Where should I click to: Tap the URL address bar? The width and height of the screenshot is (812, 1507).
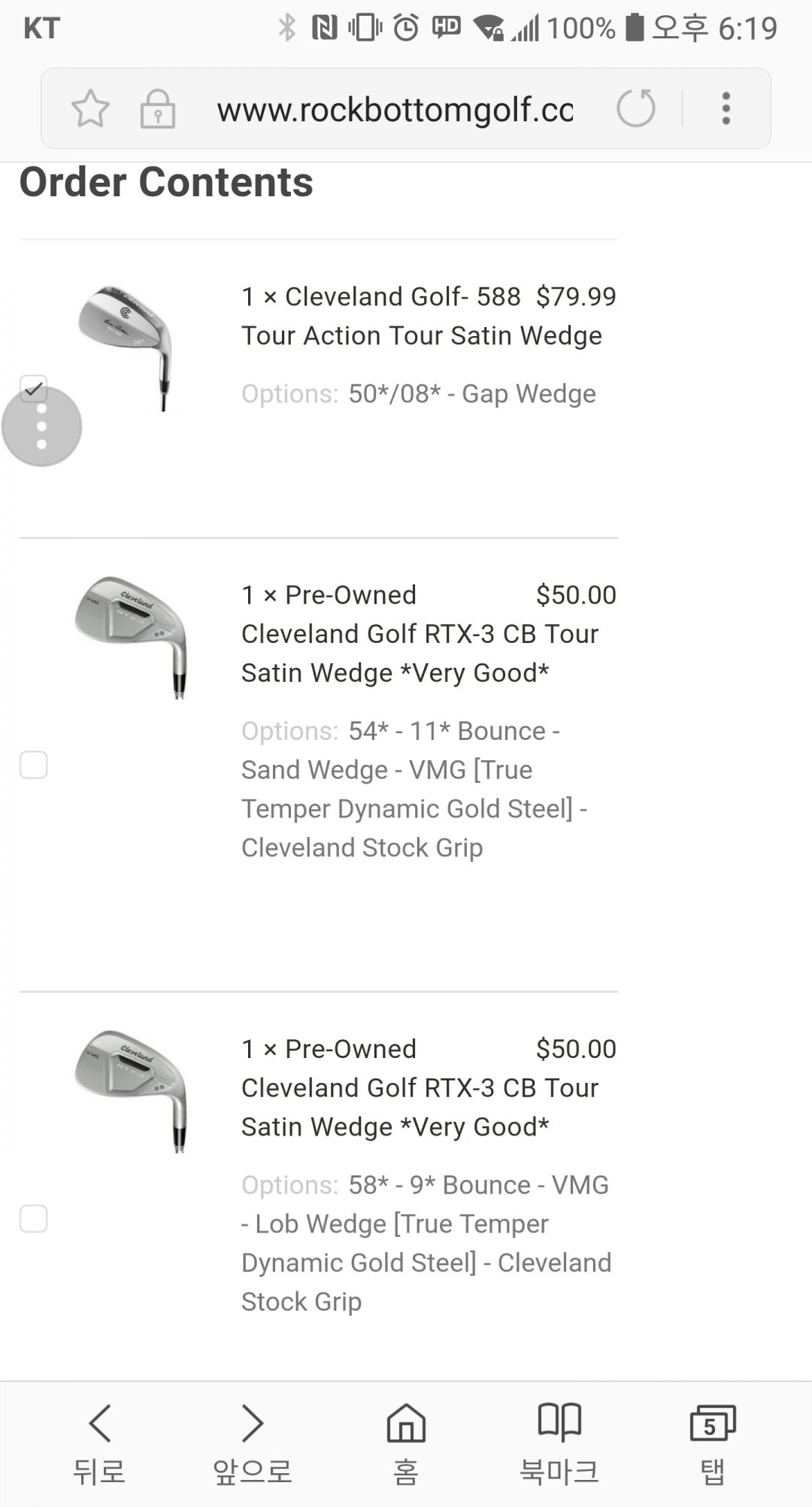(x=395, y=110)
